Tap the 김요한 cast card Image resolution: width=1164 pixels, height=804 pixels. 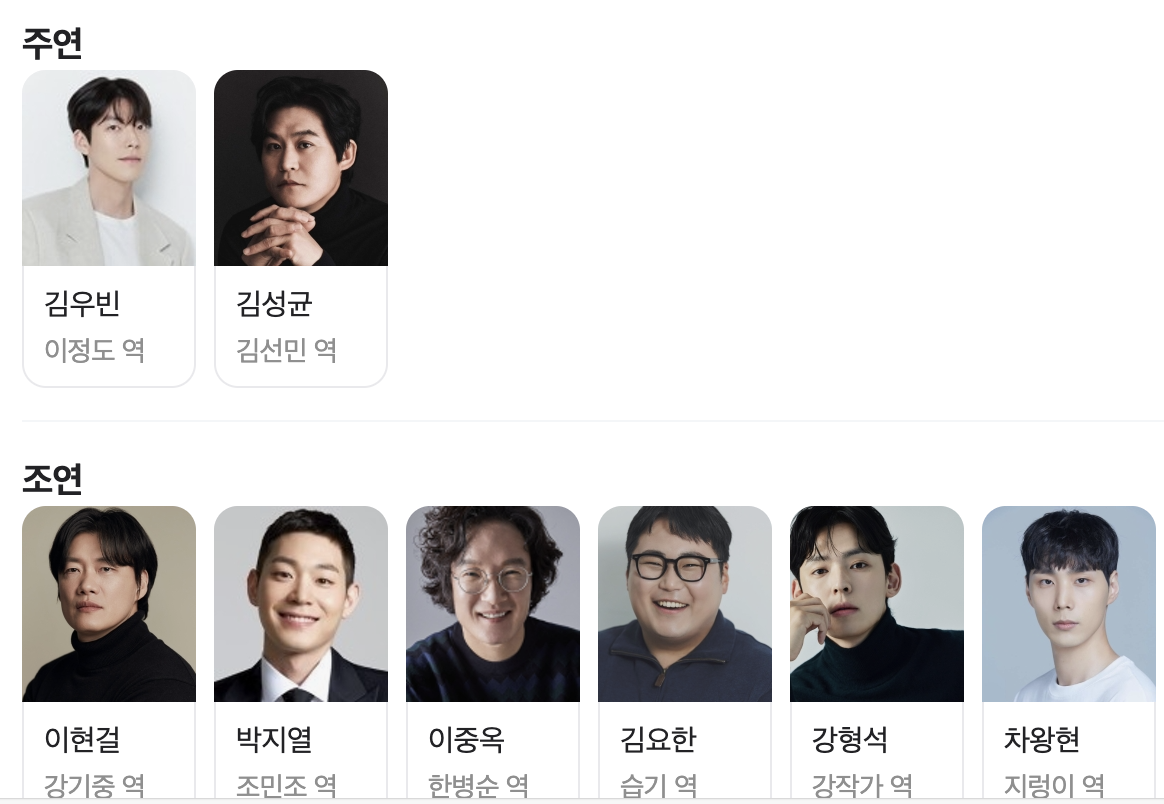[x=684, y=650]
